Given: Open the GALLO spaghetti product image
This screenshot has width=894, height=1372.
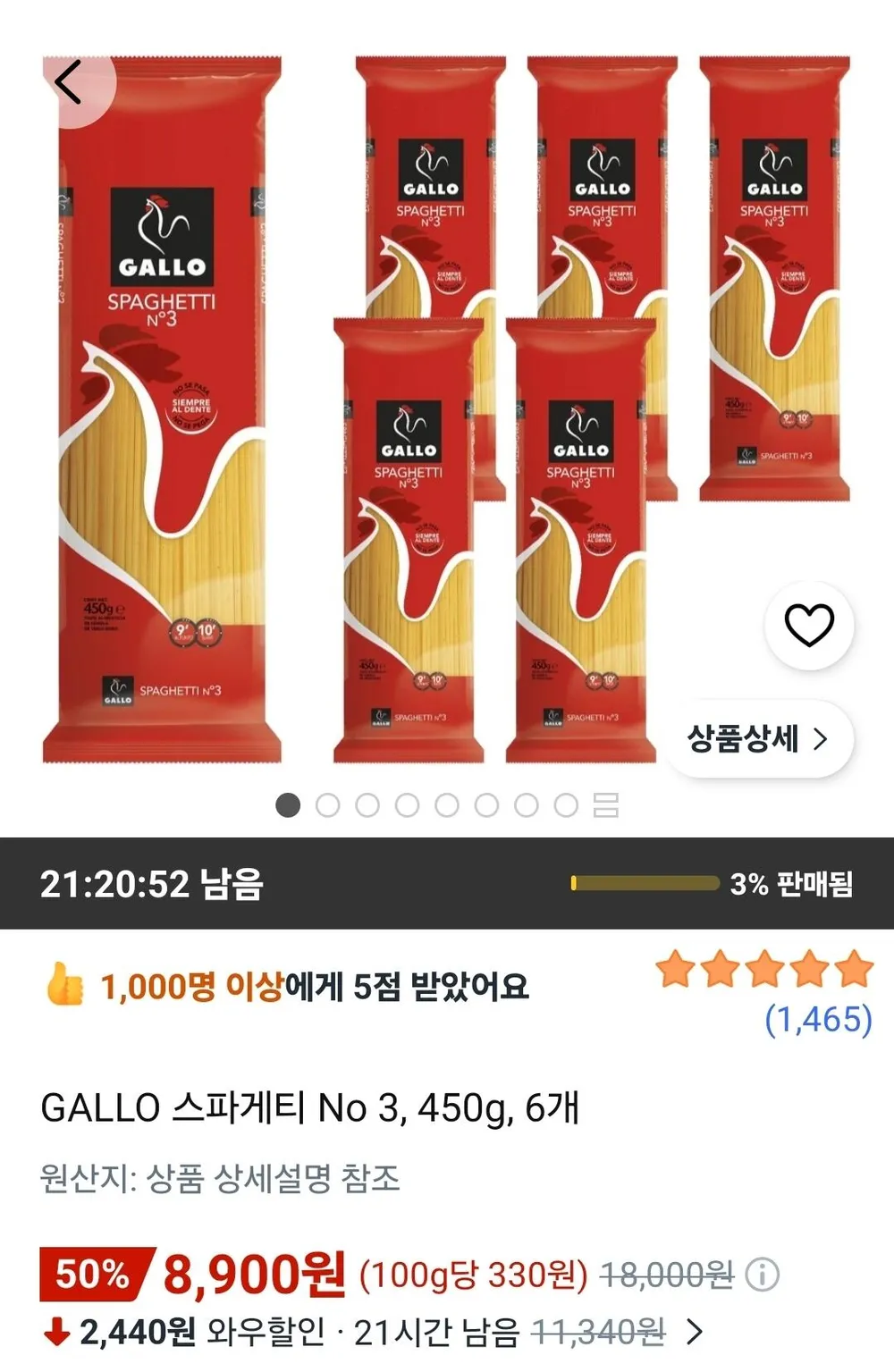Looking at the screenshot, I should pos(446,409).
